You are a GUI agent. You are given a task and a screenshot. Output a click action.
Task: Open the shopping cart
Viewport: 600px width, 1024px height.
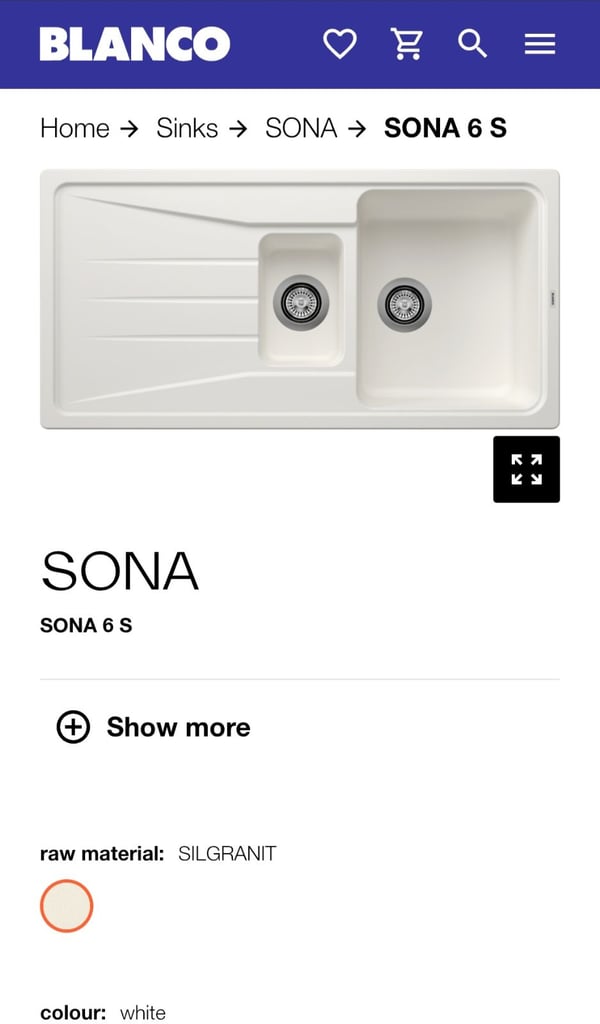tap(407, 44)
